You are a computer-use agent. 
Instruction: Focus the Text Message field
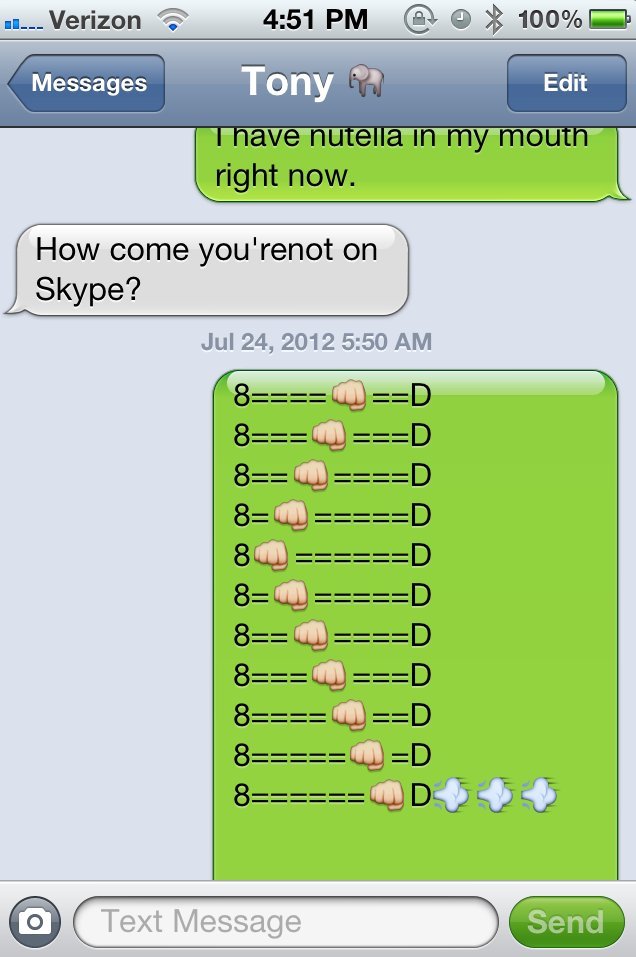285,921
